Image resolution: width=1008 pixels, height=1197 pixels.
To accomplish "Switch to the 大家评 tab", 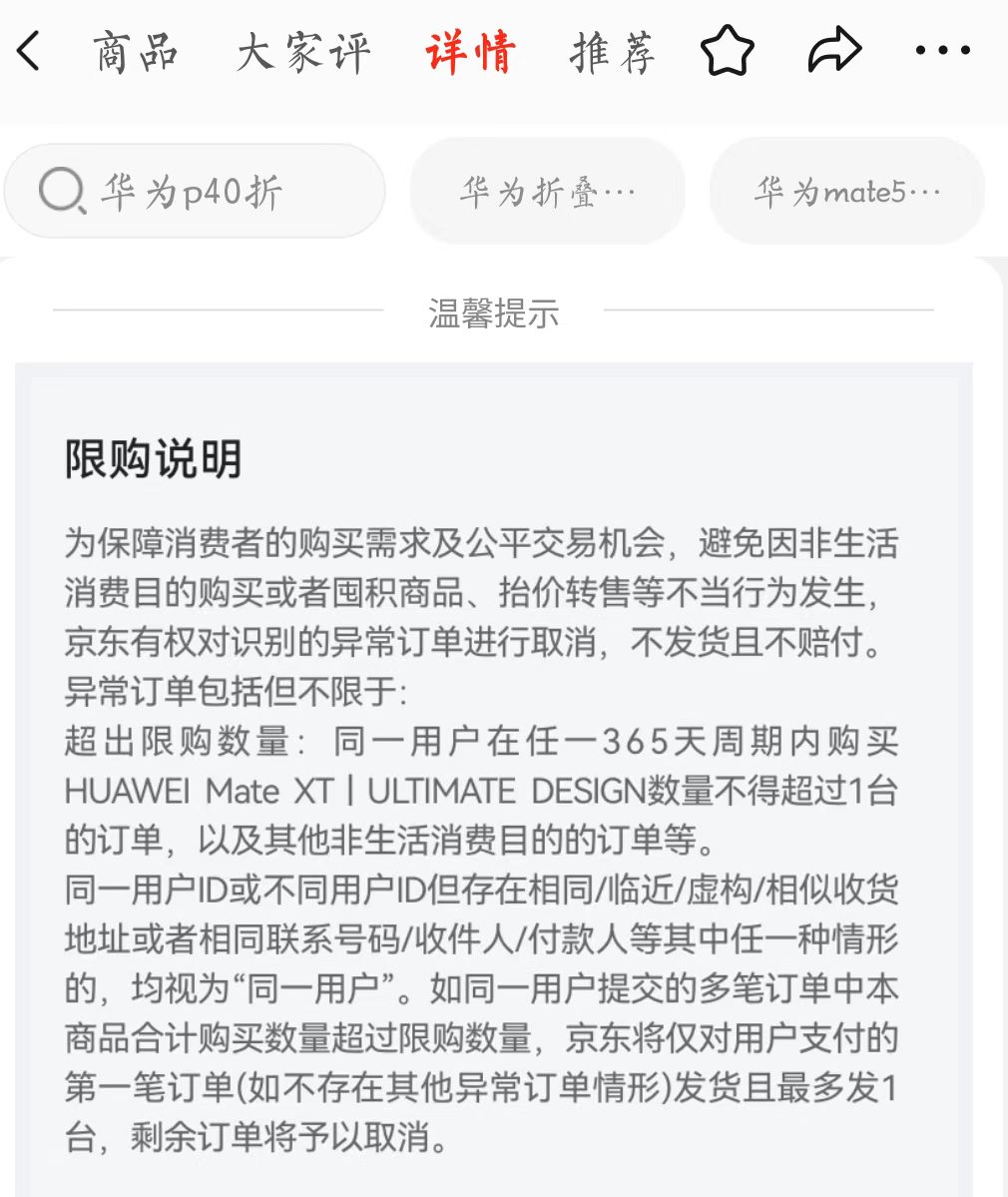I will coord(303,52).
